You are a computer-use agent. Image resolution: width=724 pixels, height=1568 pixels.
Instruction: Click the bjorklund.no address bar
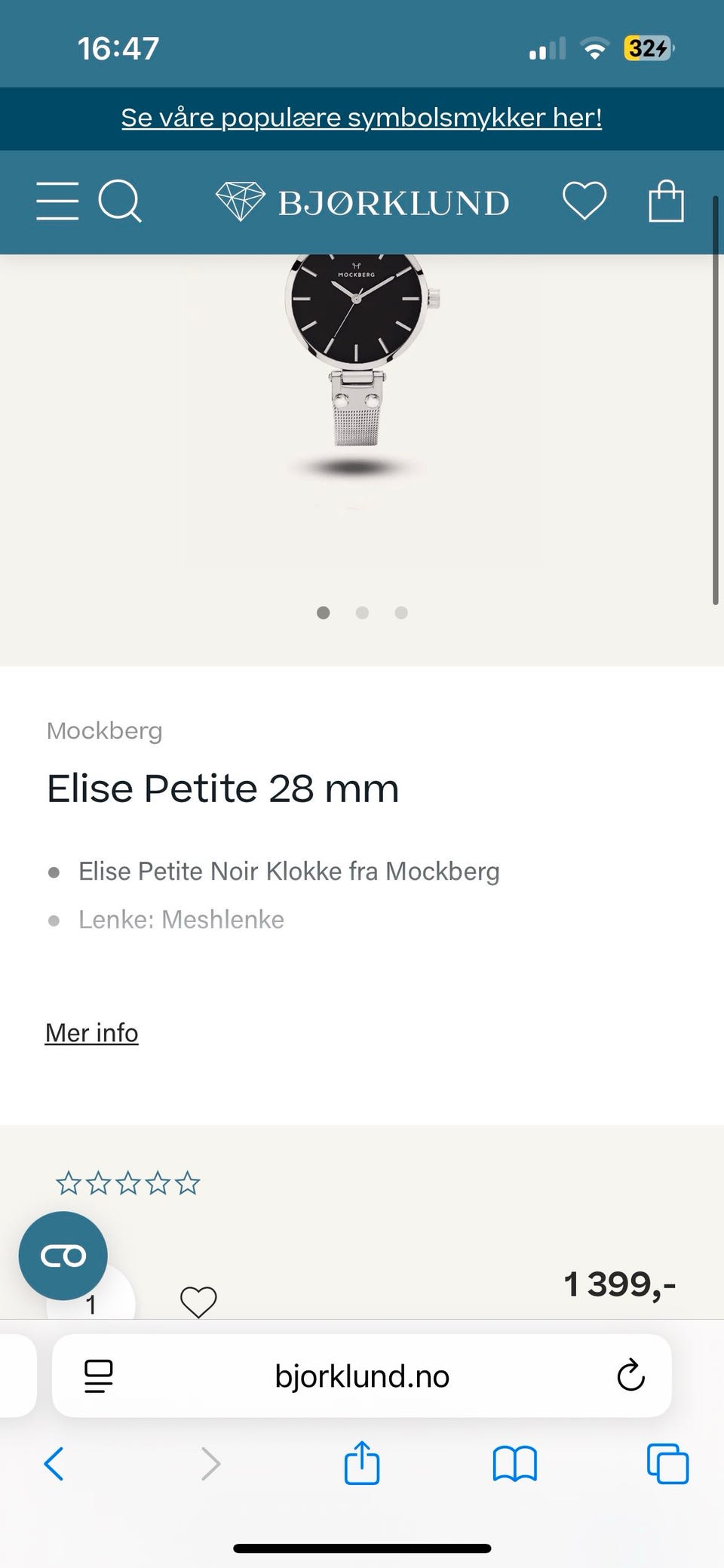362,1376
